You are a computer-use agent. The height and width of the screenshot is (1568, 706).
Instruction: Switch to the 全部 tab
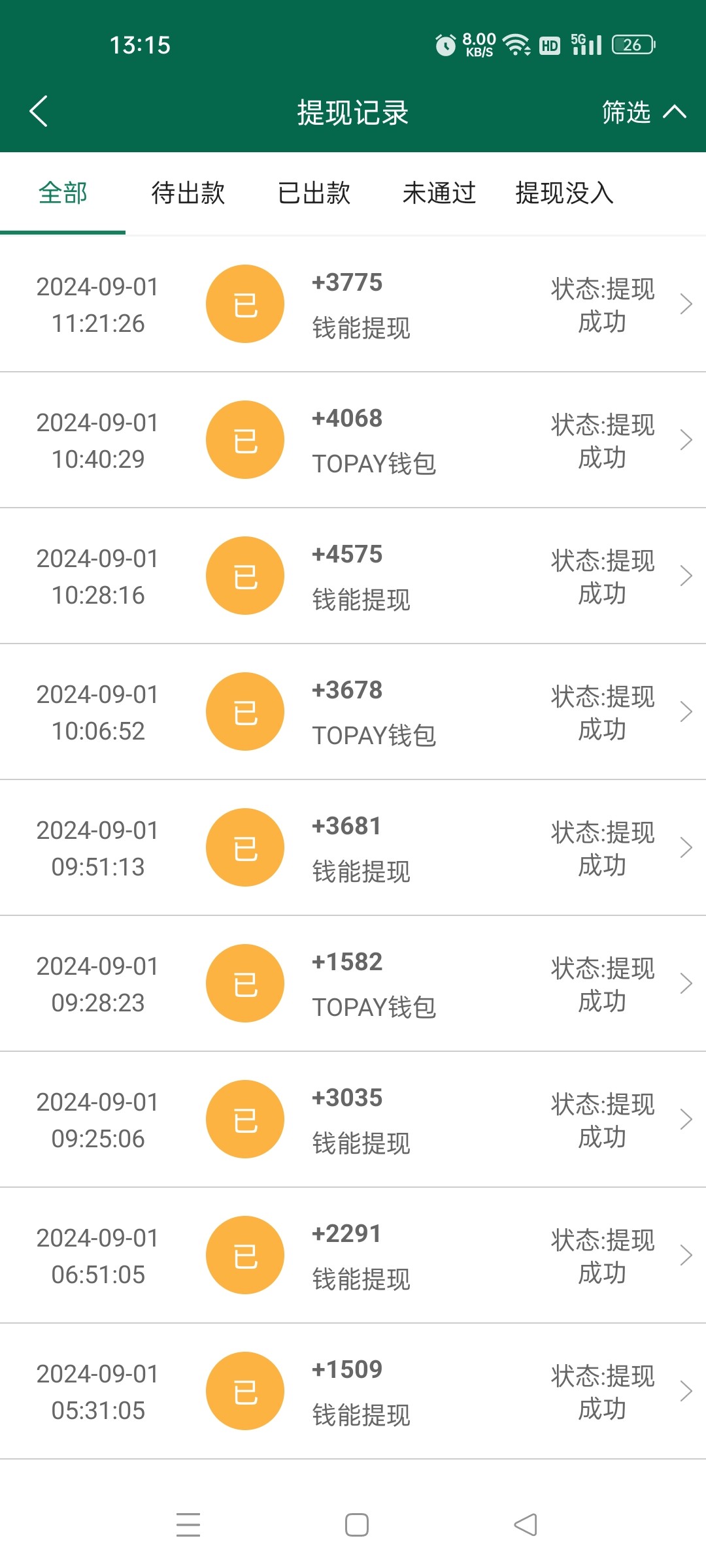[x=63, y=193]
